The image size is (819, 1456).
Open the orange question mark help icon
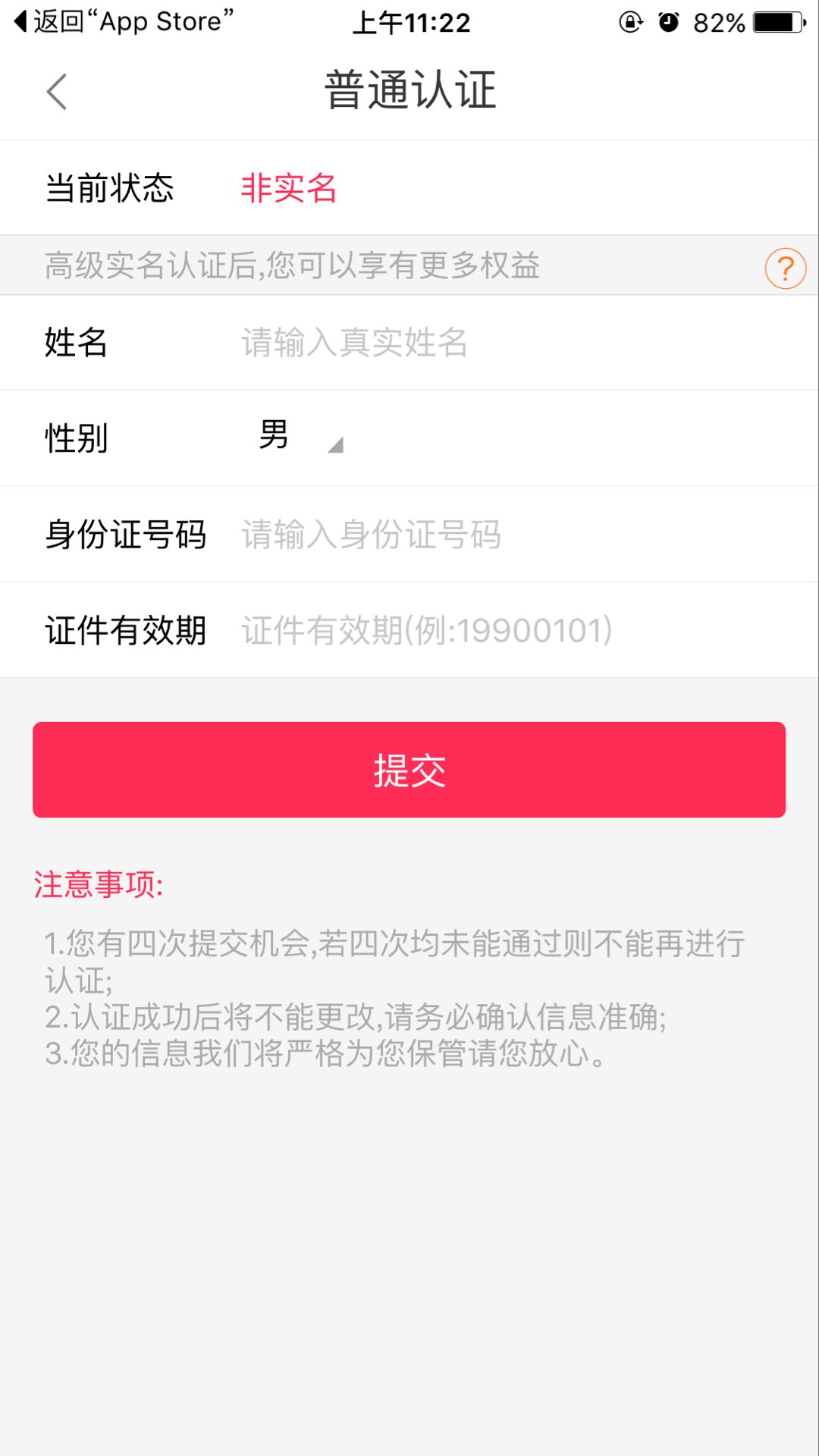785,268
